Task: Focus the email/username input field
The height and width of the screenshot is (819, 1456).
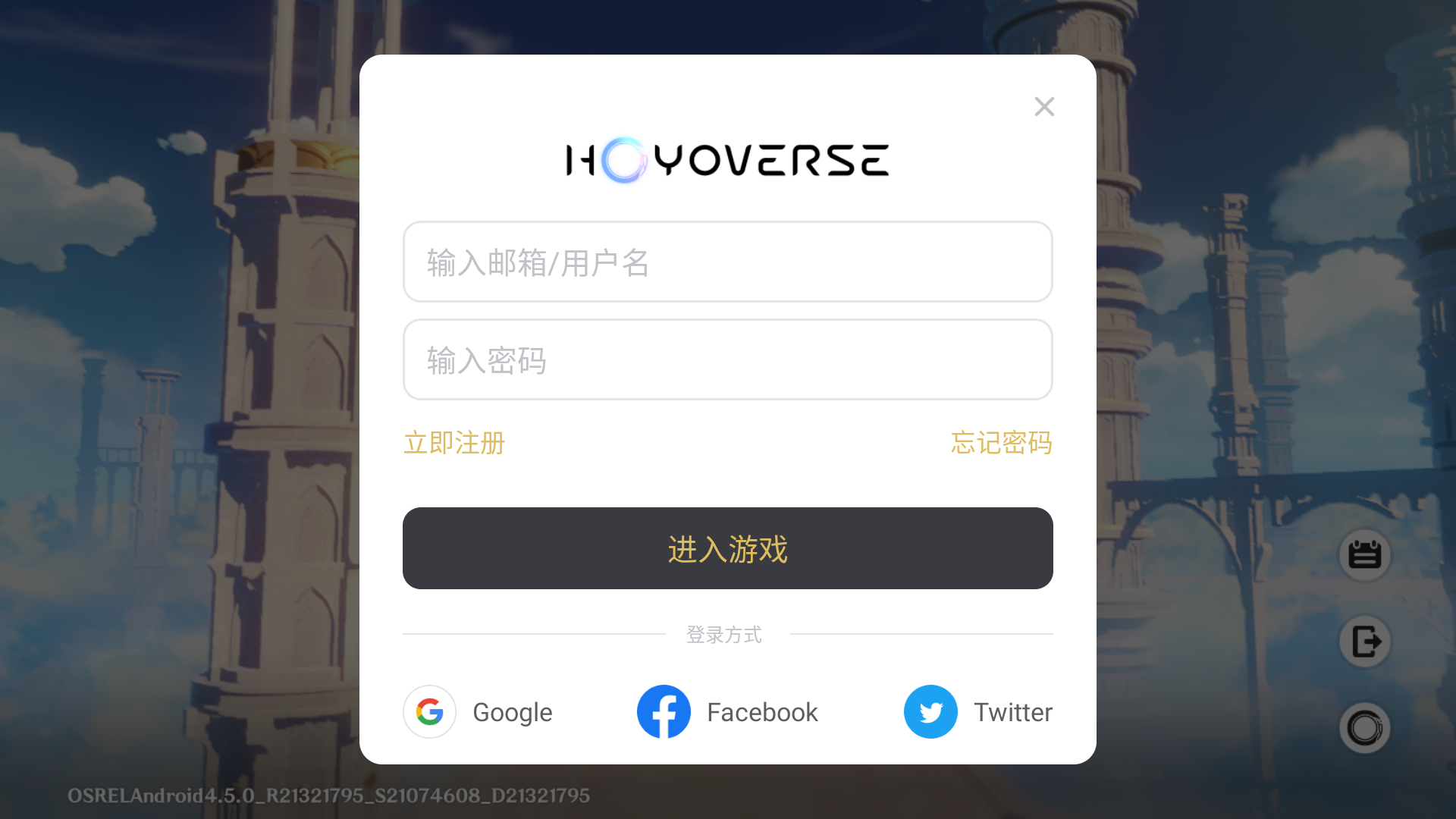Action: tap(727, 262)
